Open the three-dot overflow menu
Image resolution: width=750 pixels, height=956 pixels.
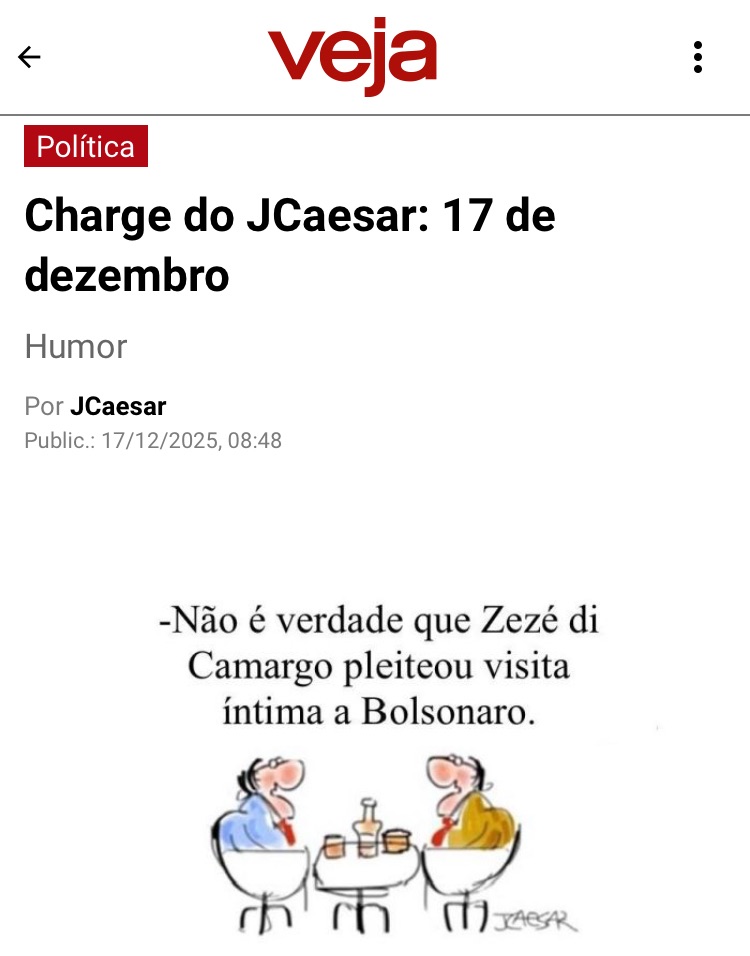coord(698,57)
